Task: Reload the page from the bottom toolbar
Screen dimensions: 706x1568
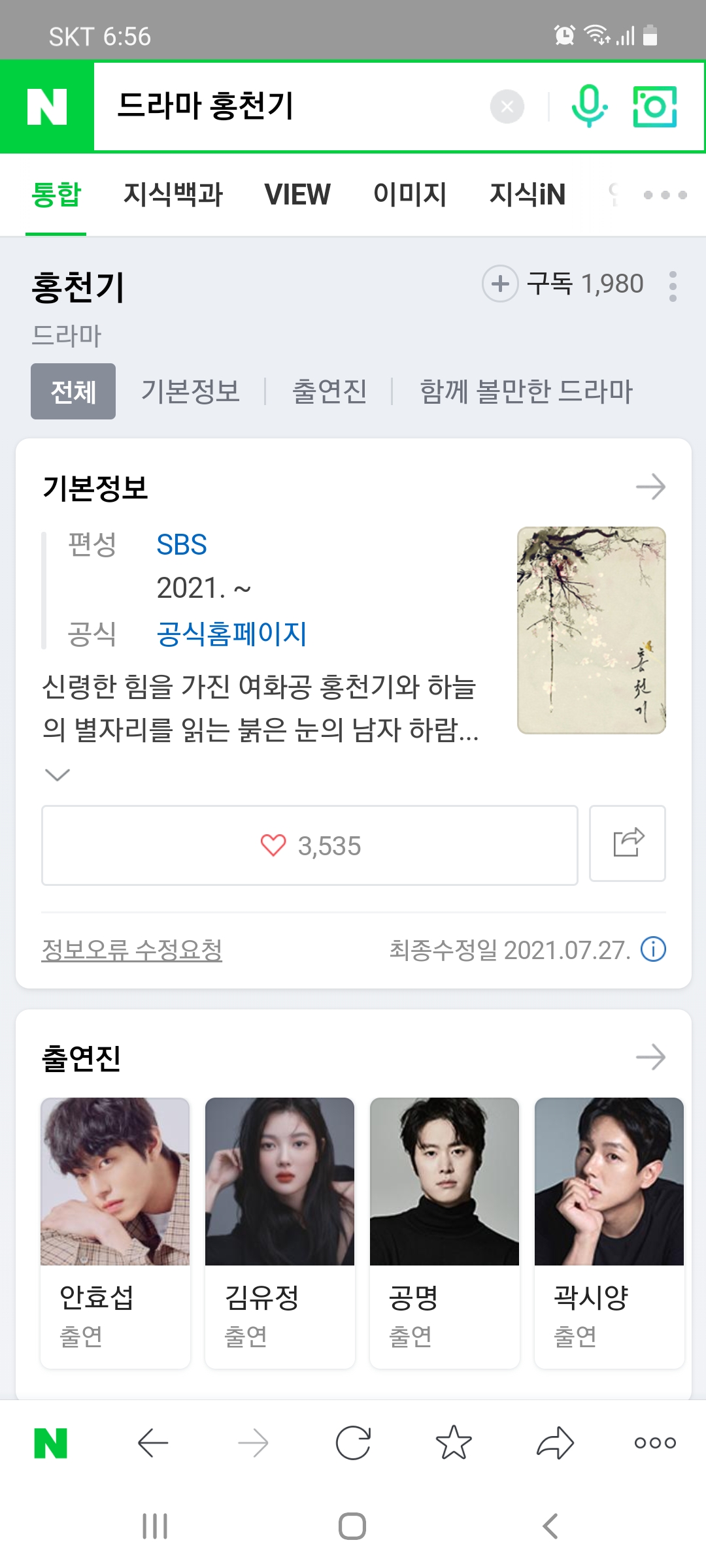Action: (353, 1443)
